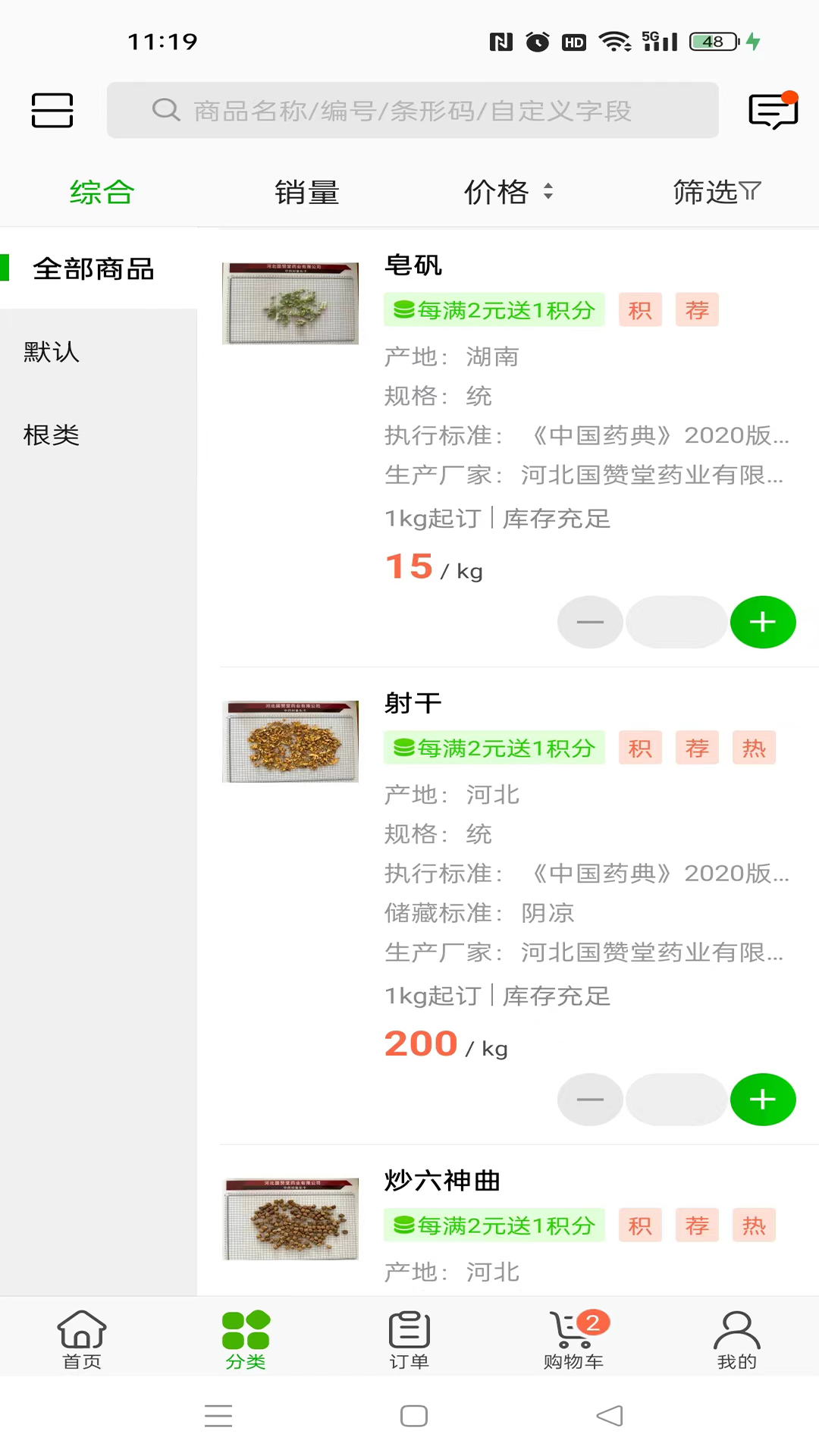Switch to the 综合 tab
The image size is (819, 1456).
click(101, 192)
